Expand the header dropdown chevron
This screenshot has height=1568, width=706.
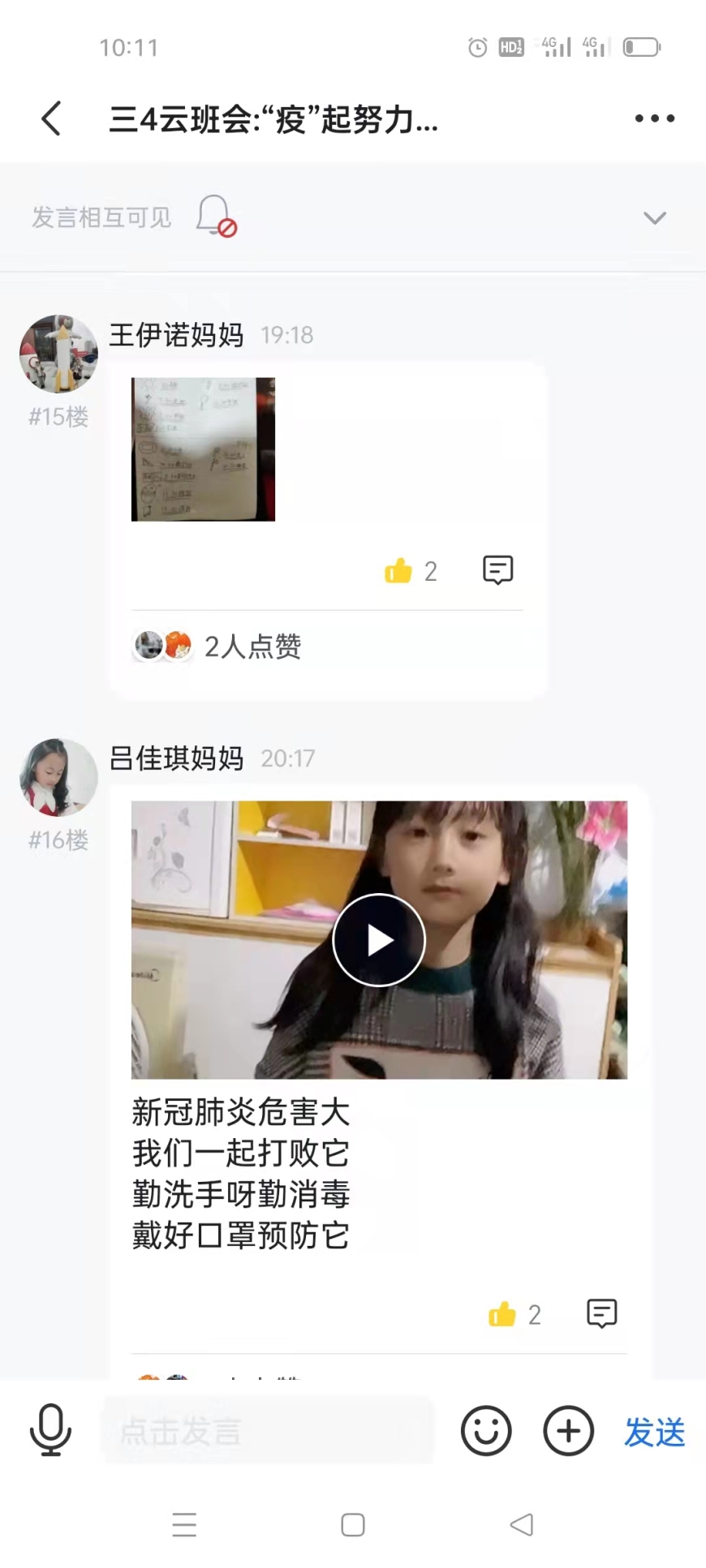tap(654, 217)
